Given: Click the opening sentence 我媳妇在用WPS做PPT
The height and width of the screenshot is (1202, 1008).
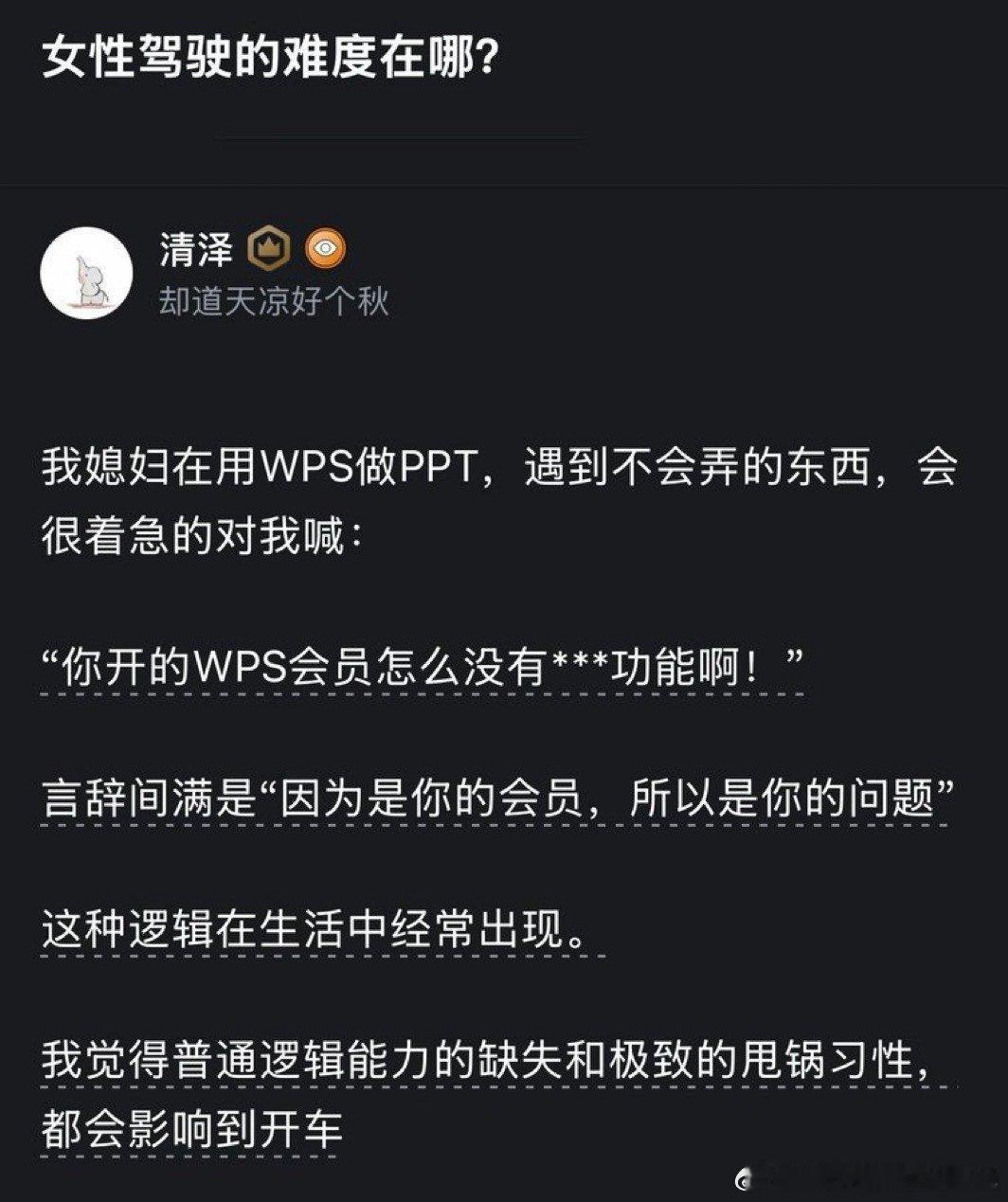Looking at the screenshot, I should click(256, 464).
